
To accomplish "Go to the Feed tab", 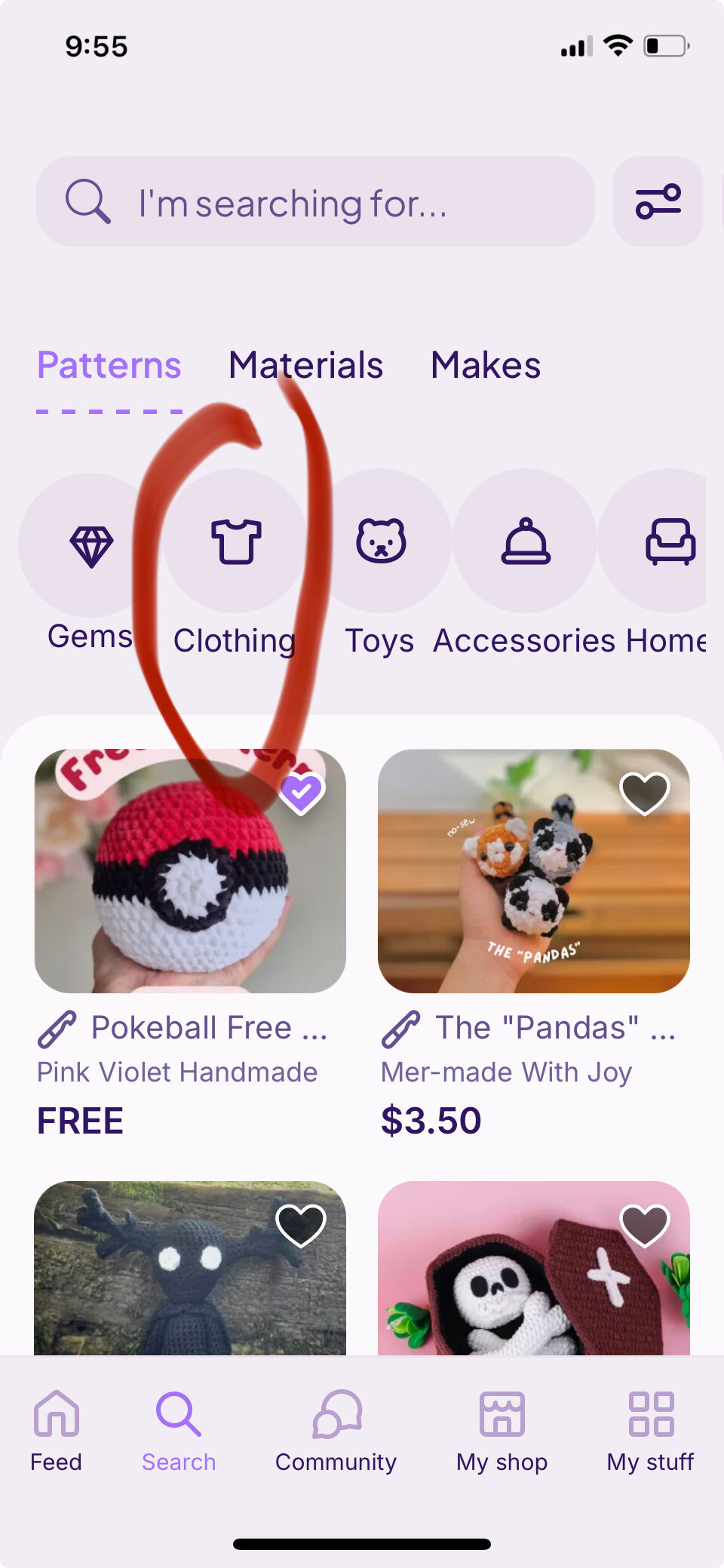I will [56, 1431].
